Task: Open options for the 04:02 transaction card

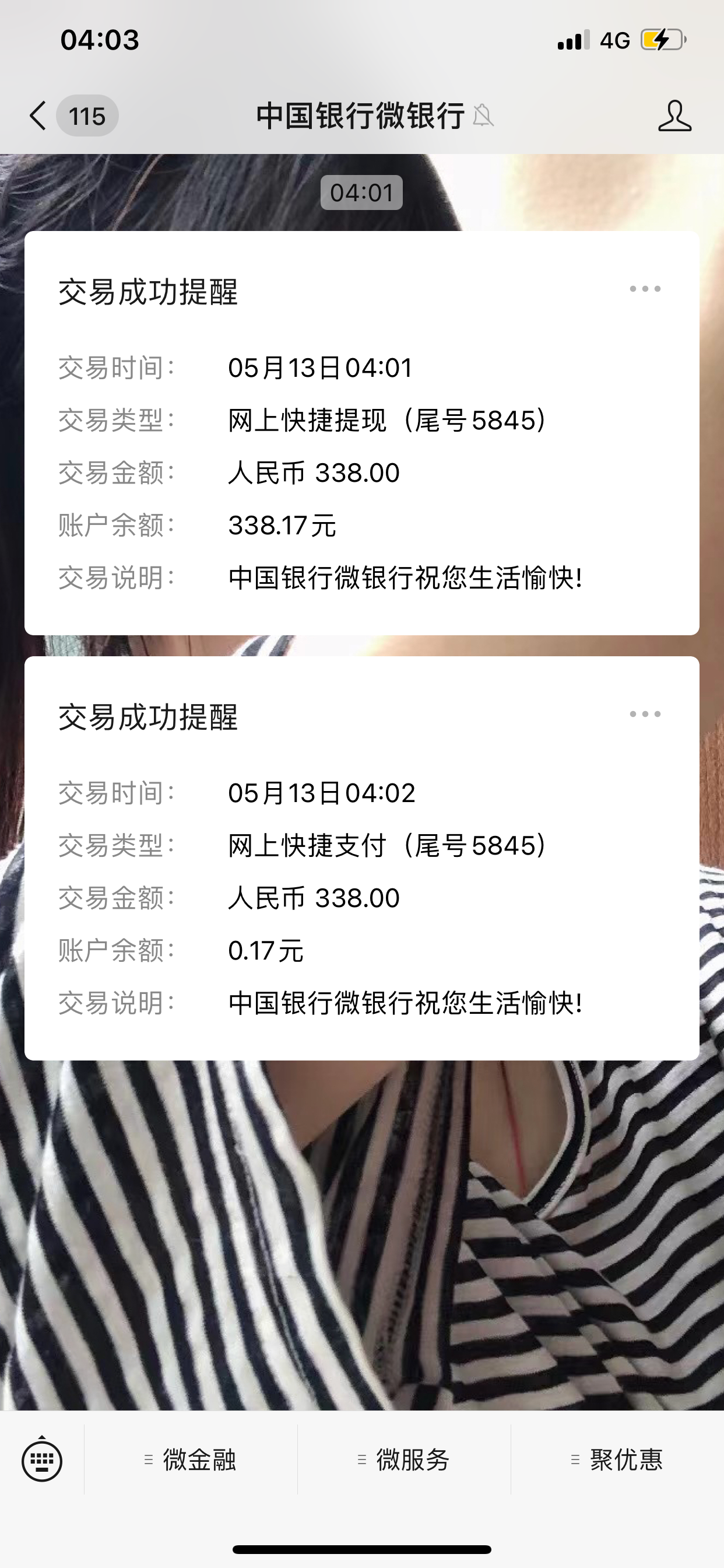Action: click(x=644, y=714)
